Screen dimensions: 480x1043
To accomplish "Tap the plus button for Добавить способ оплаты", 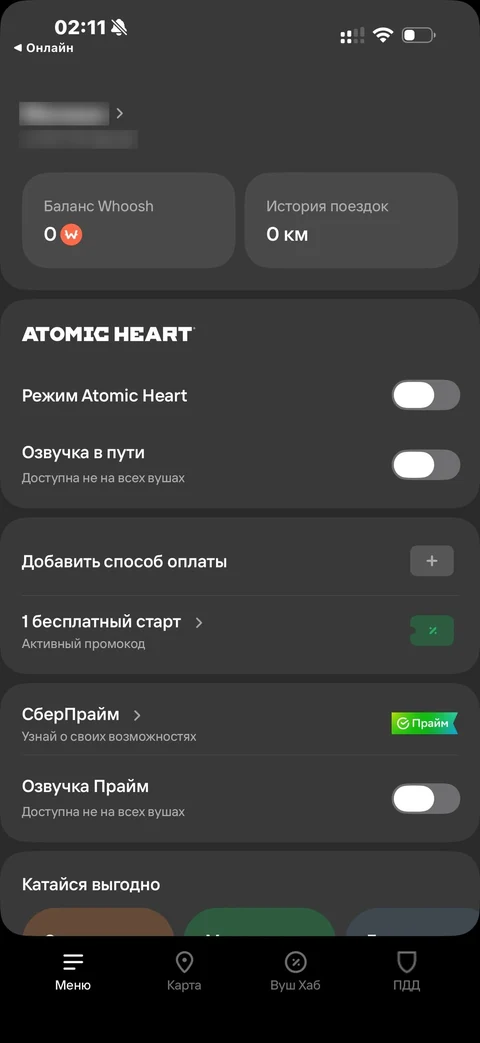I will point(431,561).
